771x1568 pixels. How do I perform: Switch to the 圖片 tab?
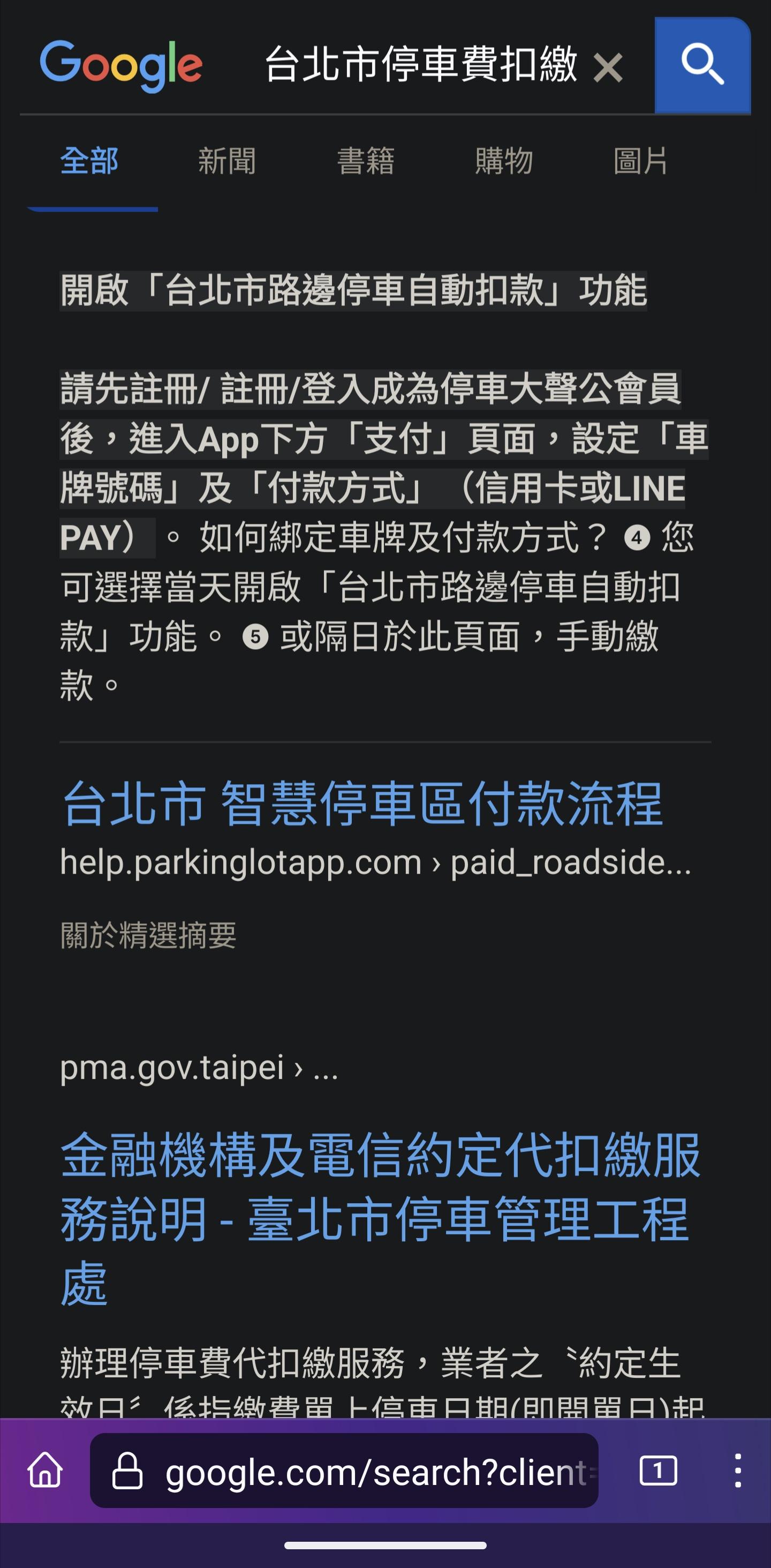[x=640, y=161]
